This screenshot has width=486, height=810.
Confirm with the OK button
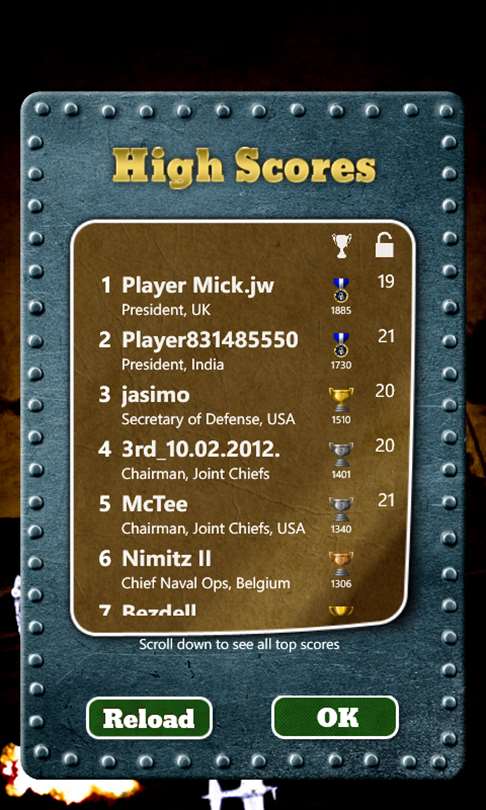[x=335, y=717]
